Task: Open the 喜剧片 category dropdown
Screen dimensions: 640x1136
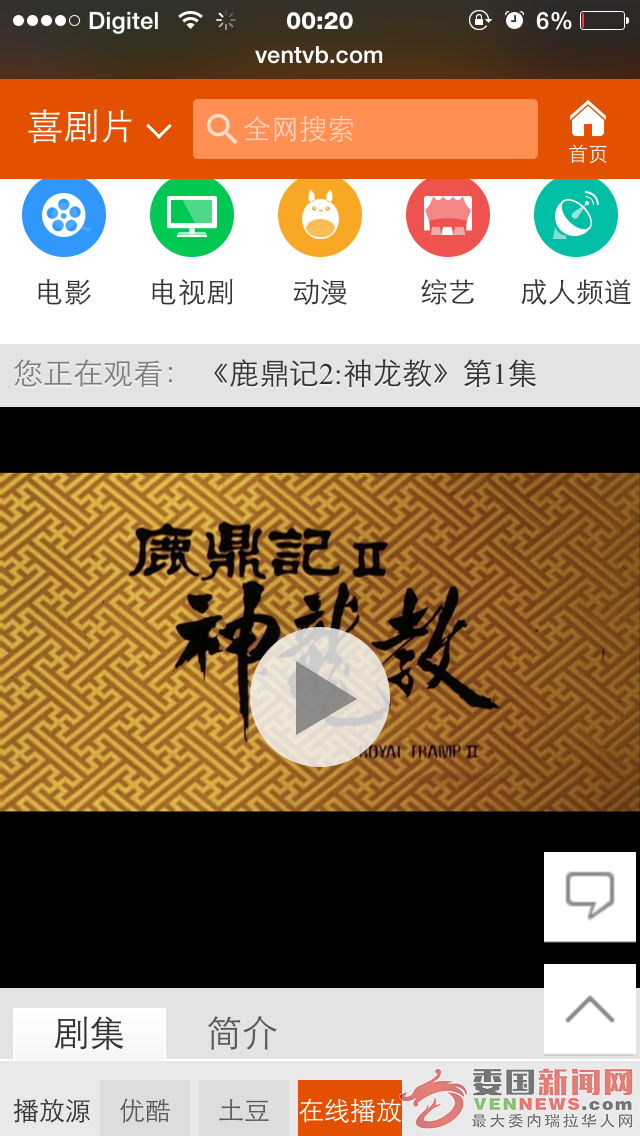Action: pos(100,129)
